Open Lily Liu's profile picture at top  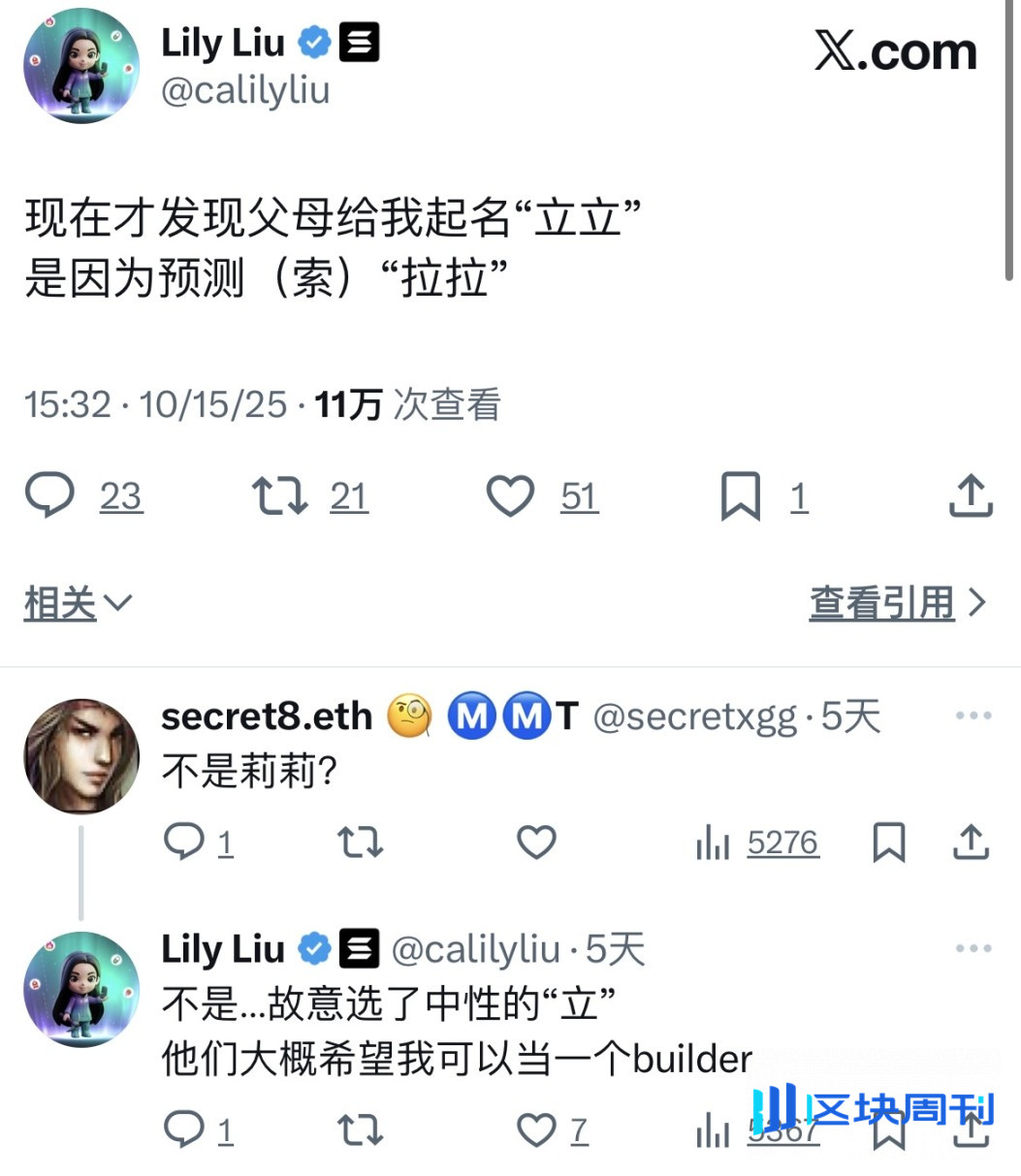click(x=81, y=67)
